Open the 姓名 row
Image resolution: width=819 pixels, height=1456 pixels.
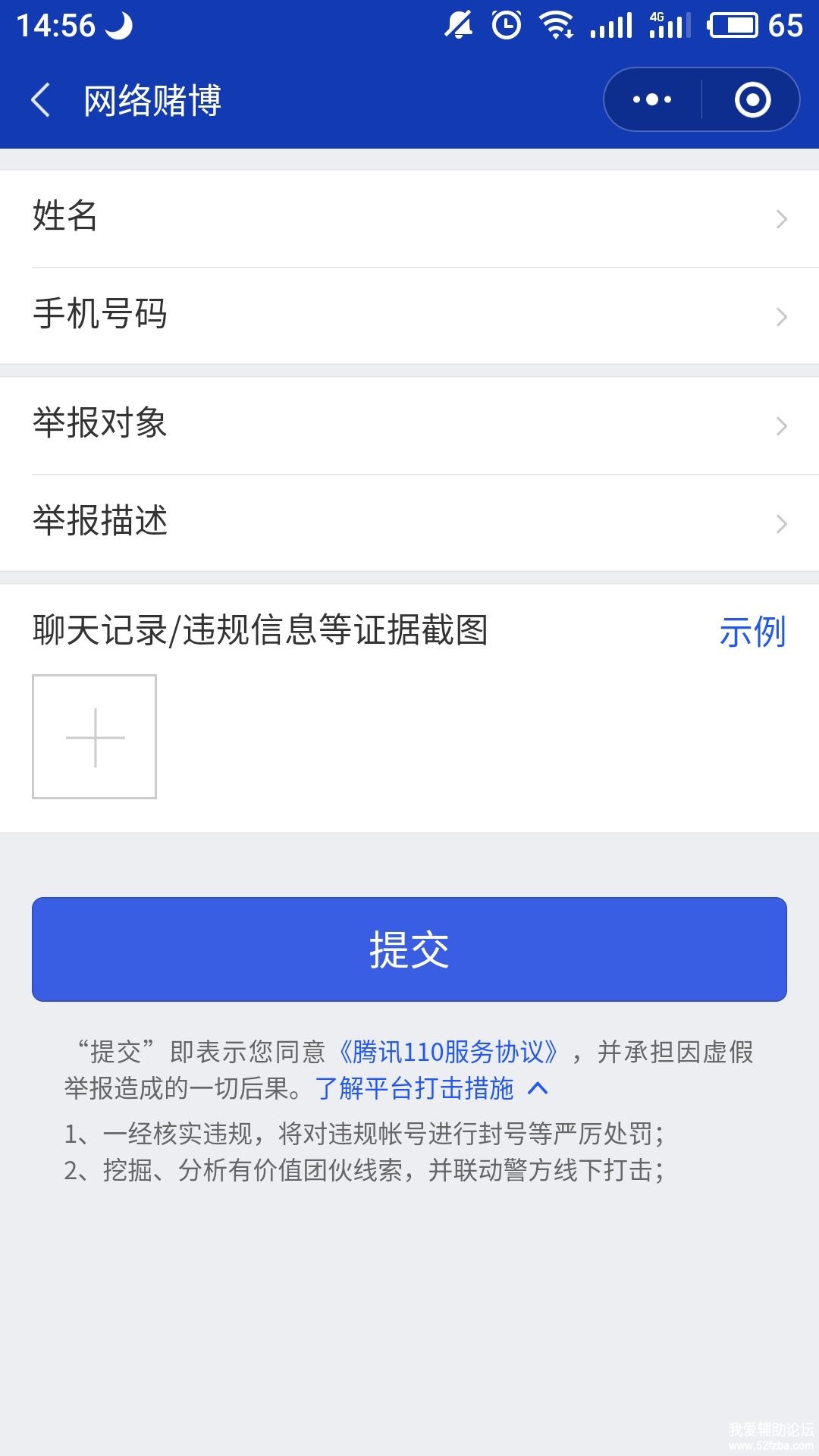(x=409, y=218)
